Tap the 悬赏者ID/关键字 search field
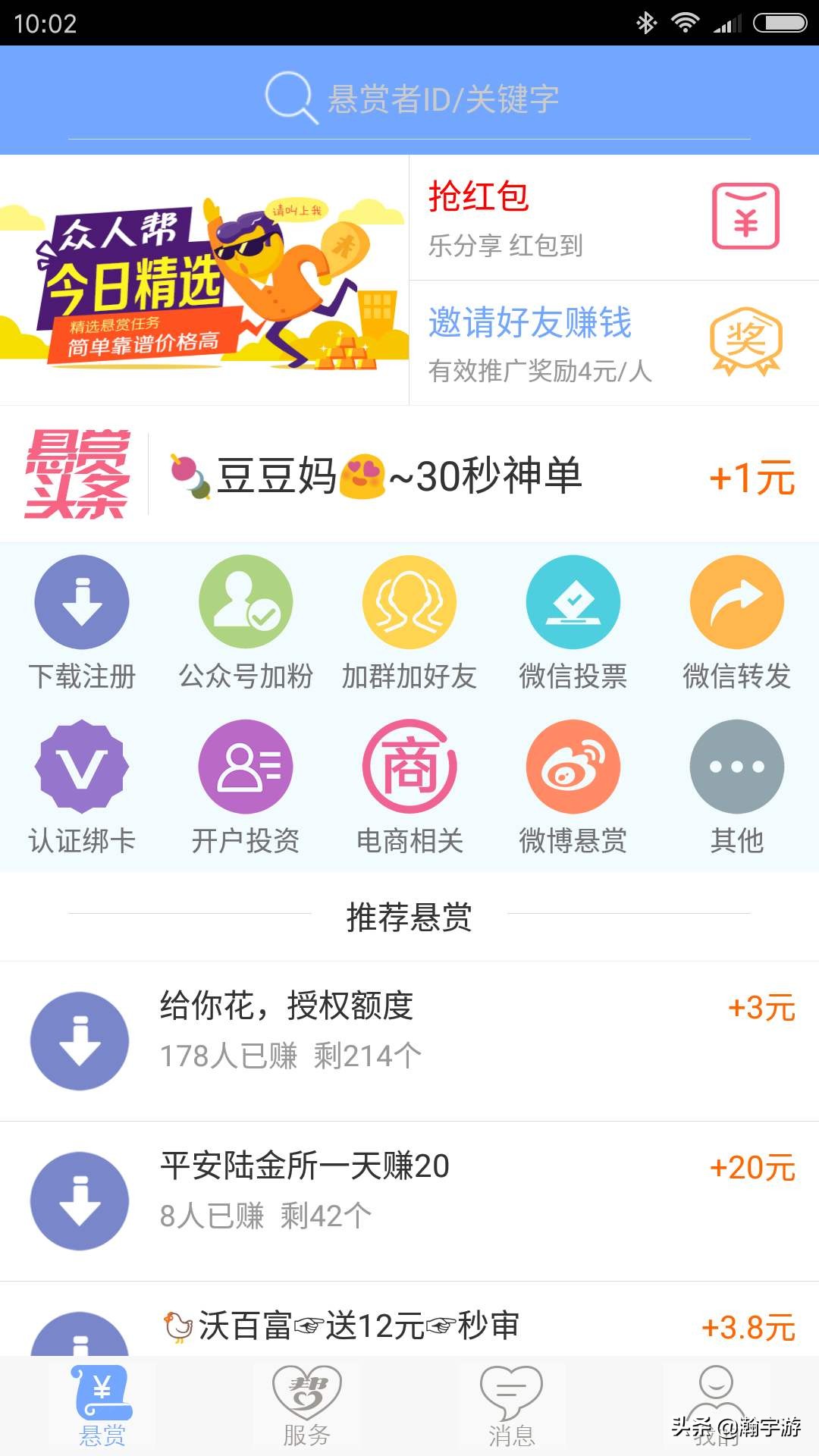This screenshot has height=1456, width=819. 409,97
